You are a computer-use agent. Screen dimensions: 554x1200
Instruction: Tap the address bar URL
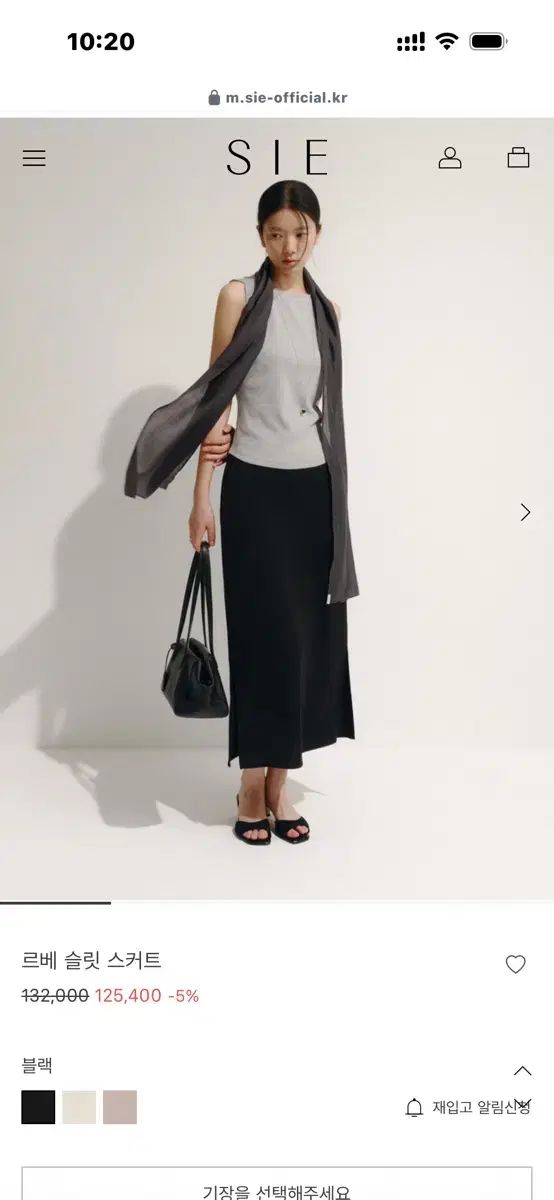tap(277, 97)
